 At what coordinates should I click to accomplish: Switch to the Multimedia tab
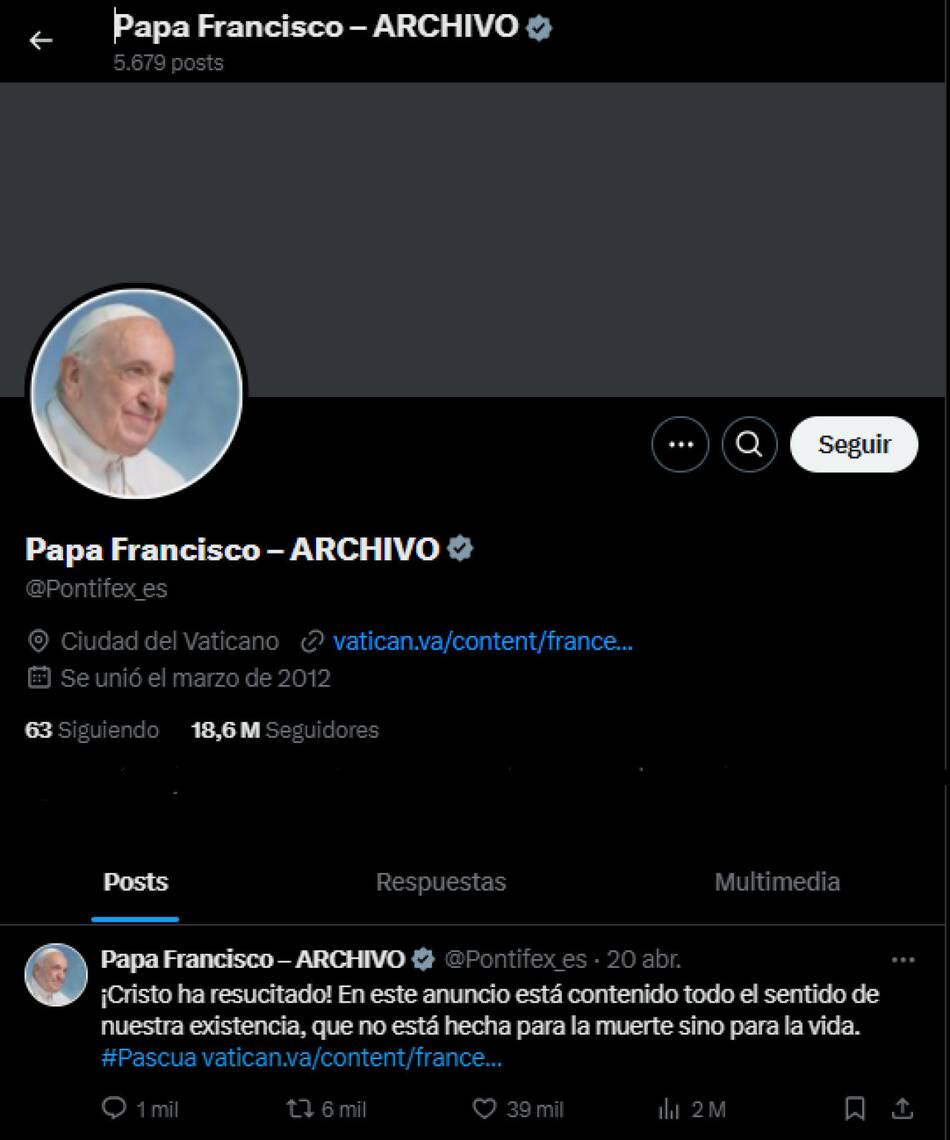click(x=777, y=882)
